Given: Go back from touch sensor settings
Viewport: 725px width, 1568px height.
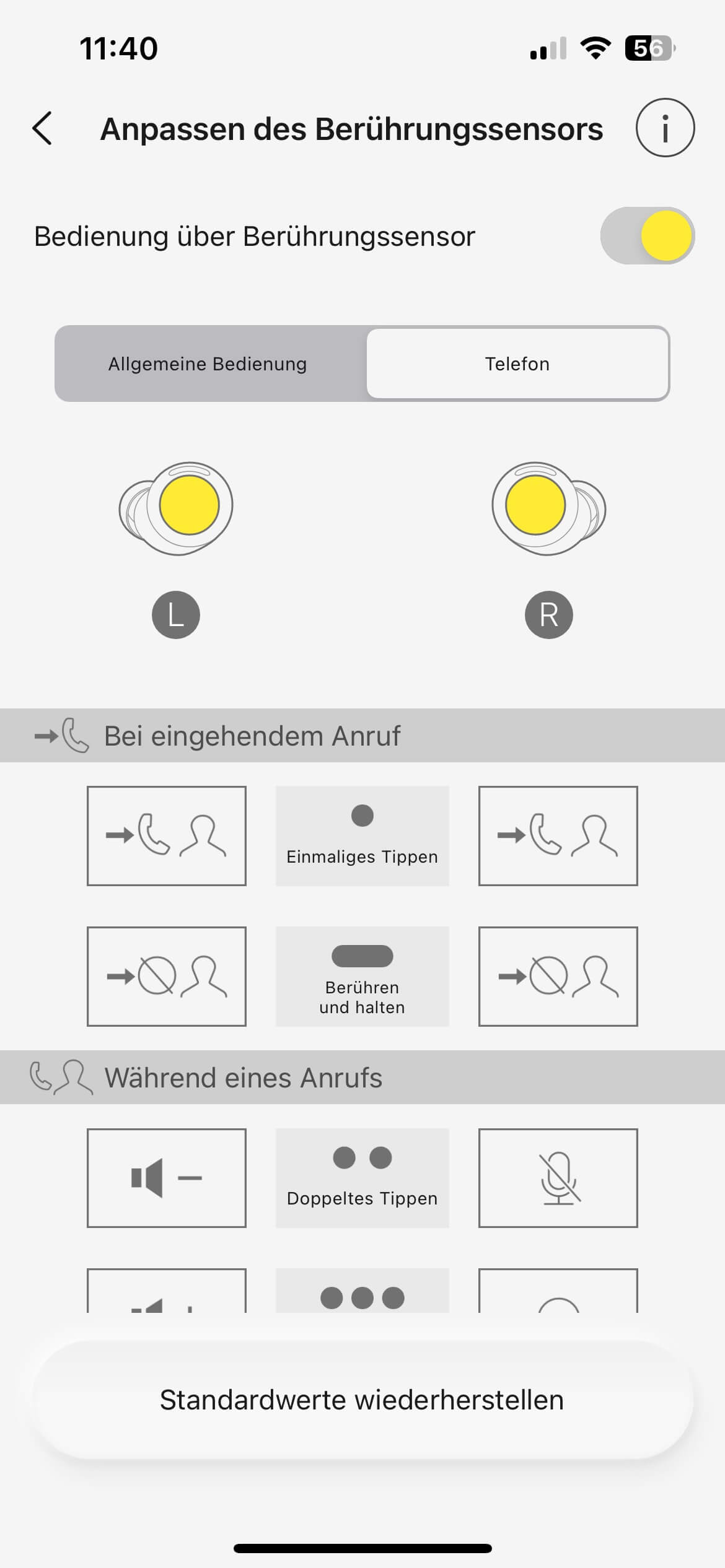Looking at the screenshot, I should [42, 129].
